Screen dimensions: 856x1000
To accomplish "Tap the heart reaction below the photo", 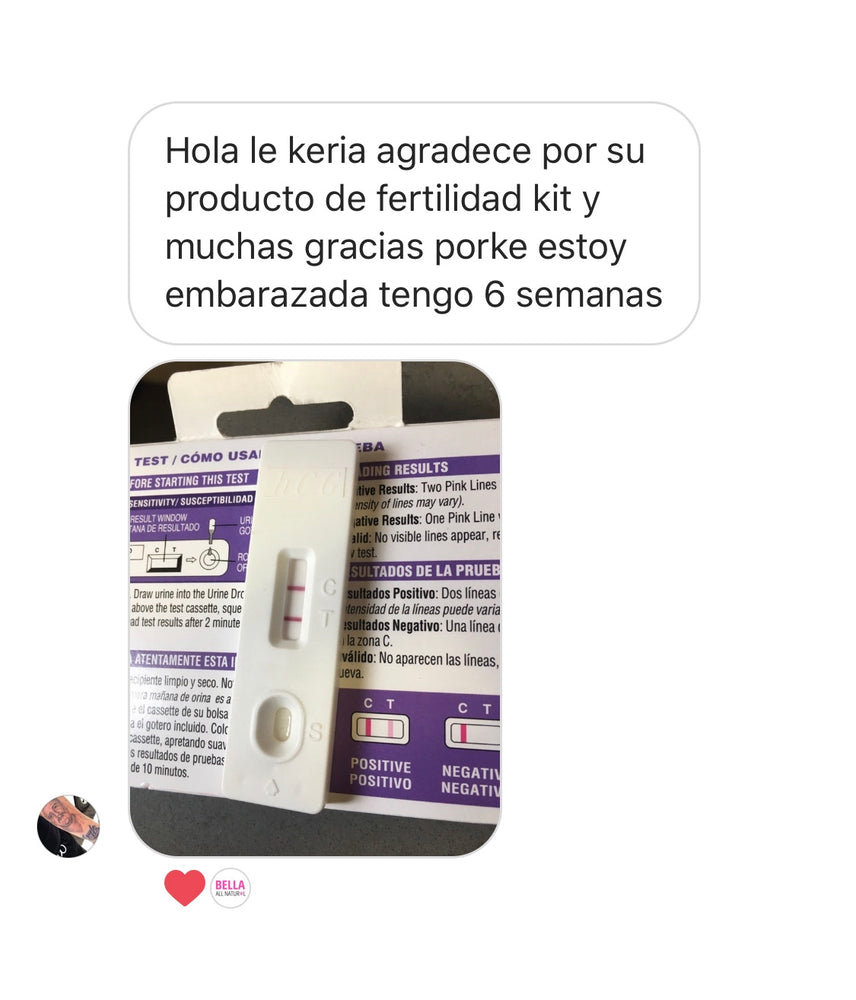I will click(x=184, y=888).
